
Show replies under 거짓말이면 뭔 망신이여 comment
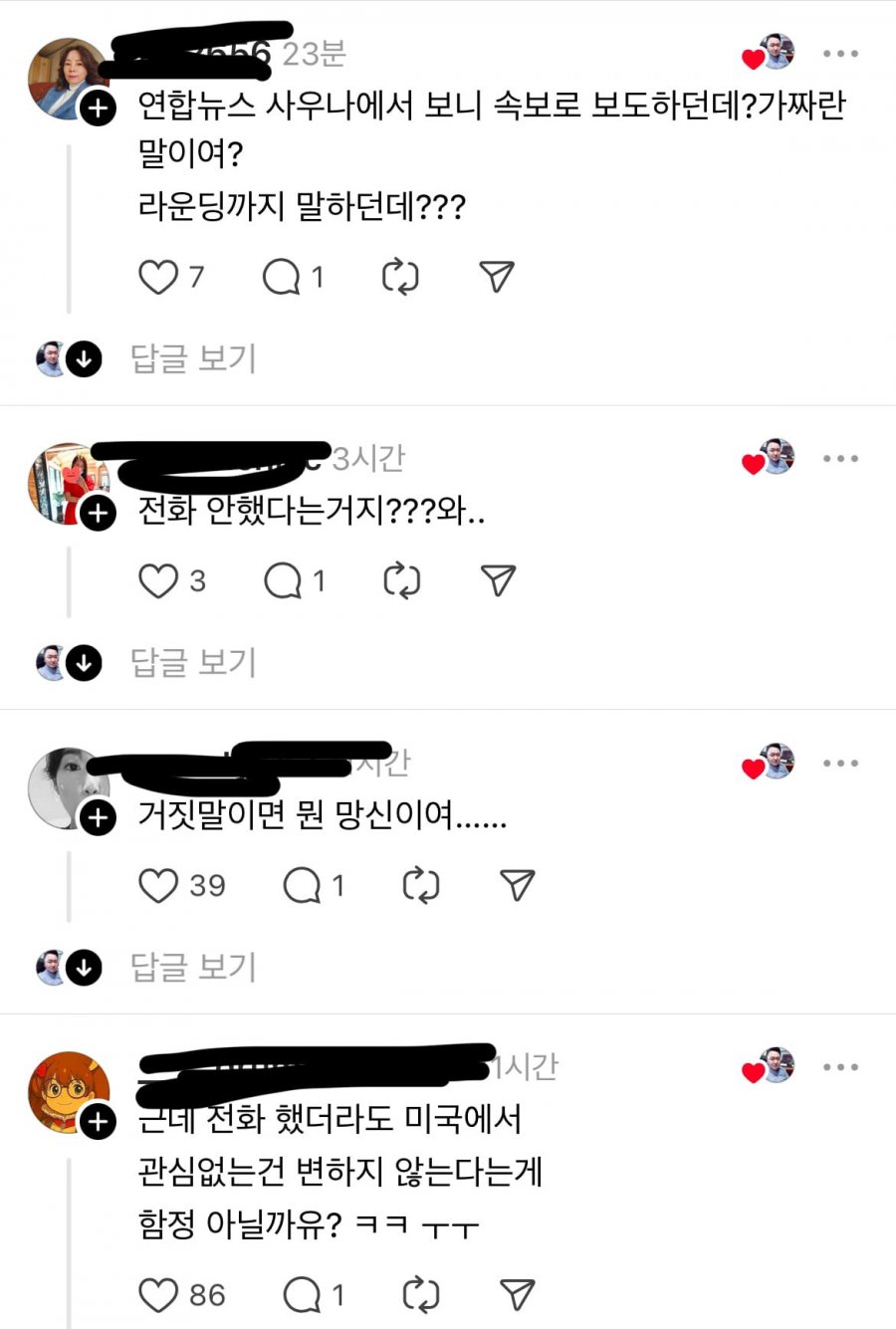tap(193, 967)
